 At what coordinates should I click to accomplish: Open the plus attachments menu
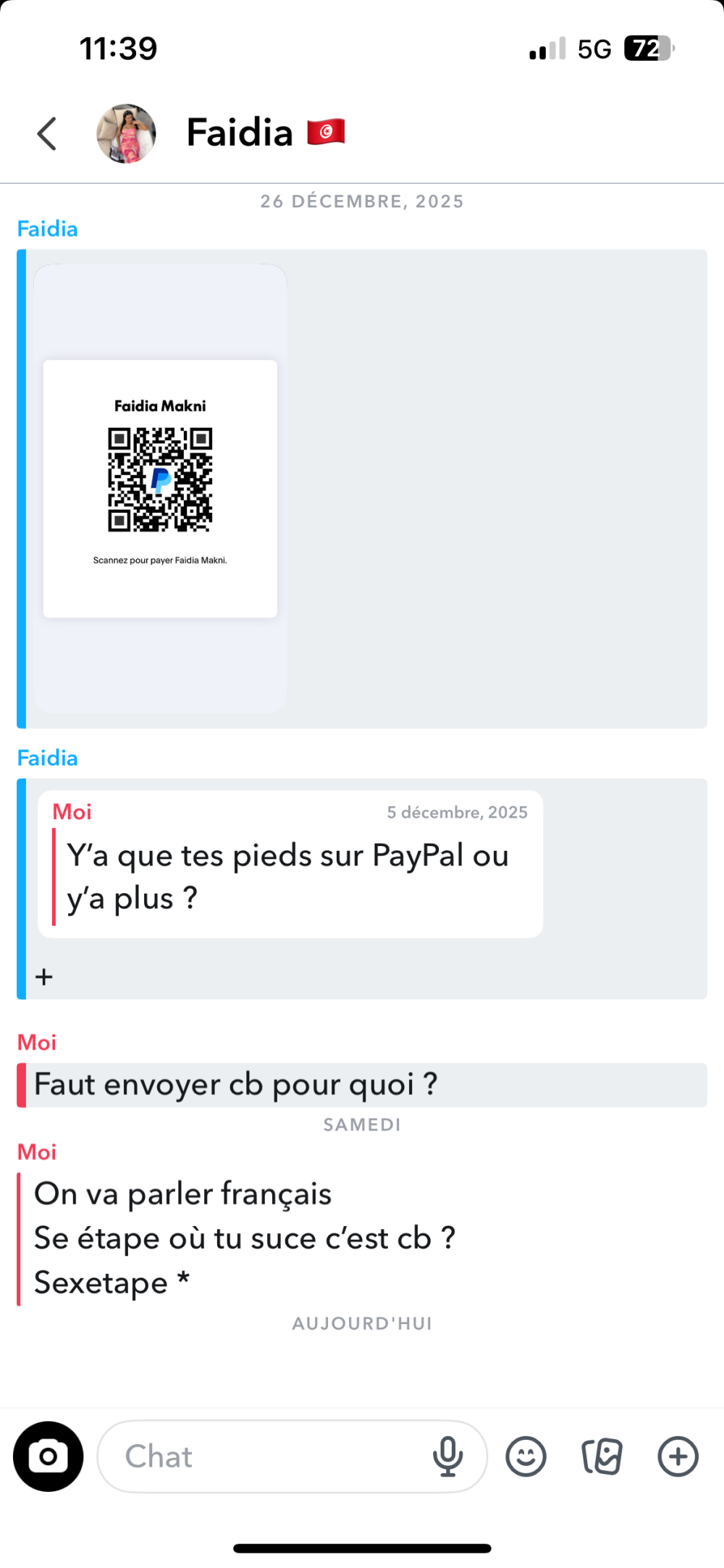coord(678,1456)
